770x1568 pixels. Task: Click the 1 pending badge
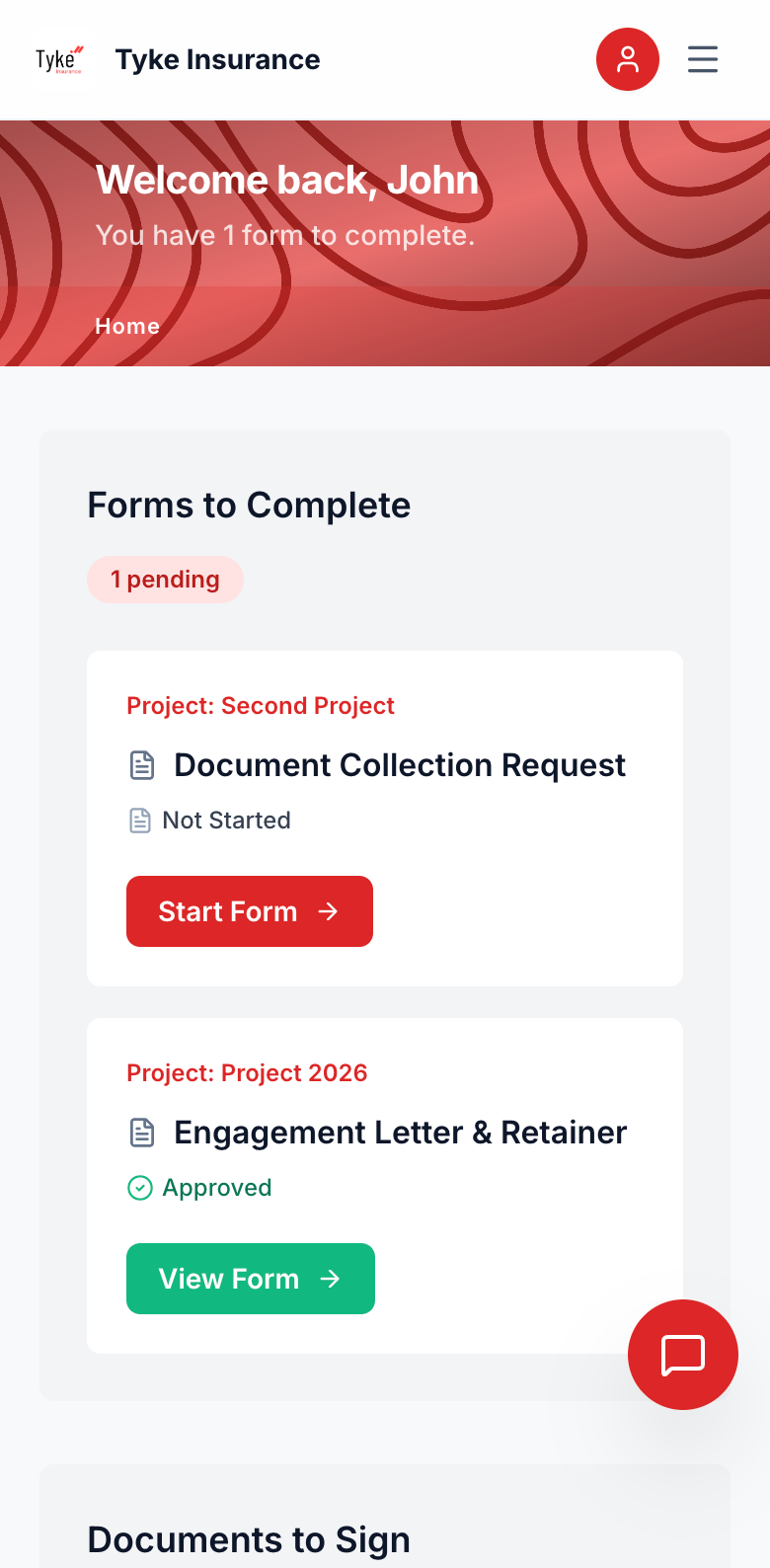click(x=165, y=579)
